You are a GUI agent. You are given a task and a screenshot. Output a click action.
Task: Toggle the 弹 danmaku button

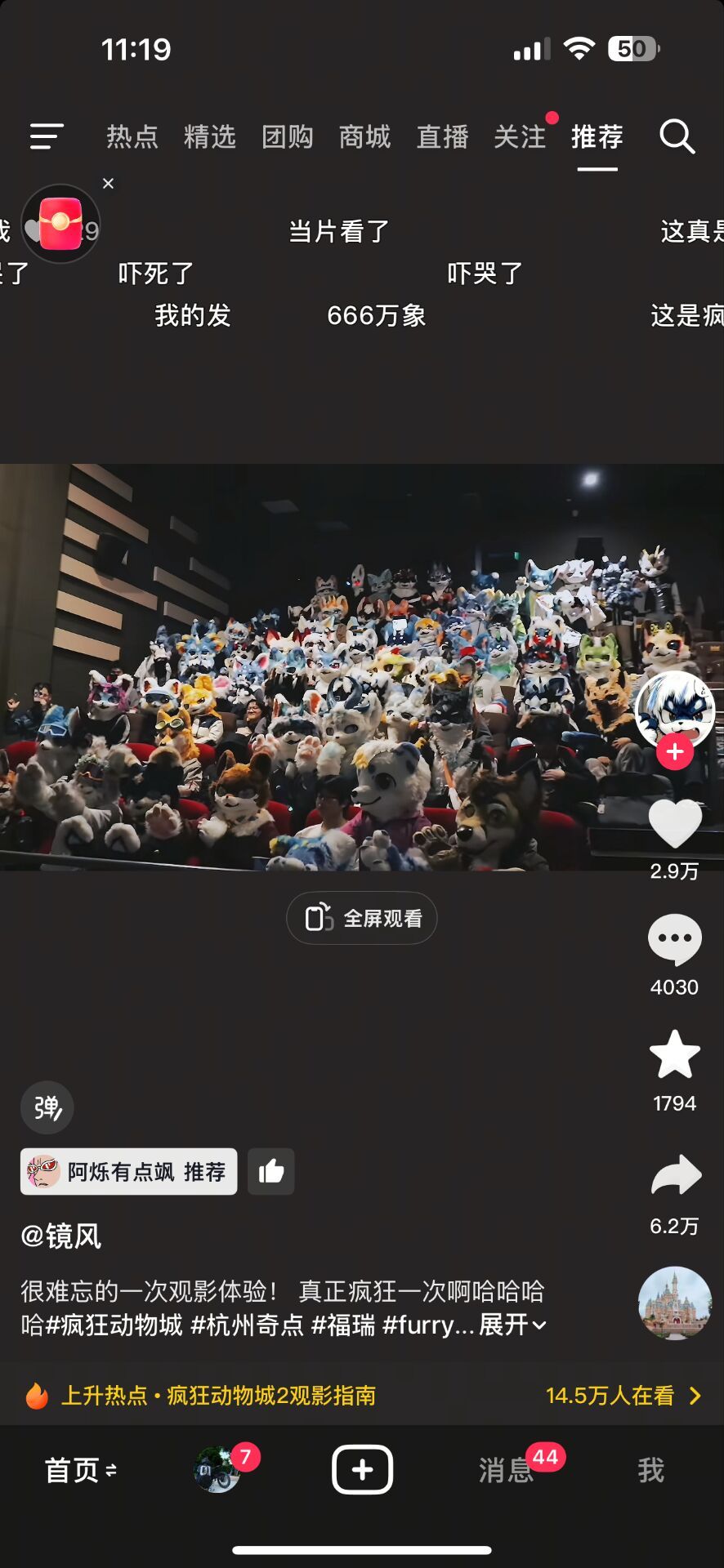point(47,1107)
